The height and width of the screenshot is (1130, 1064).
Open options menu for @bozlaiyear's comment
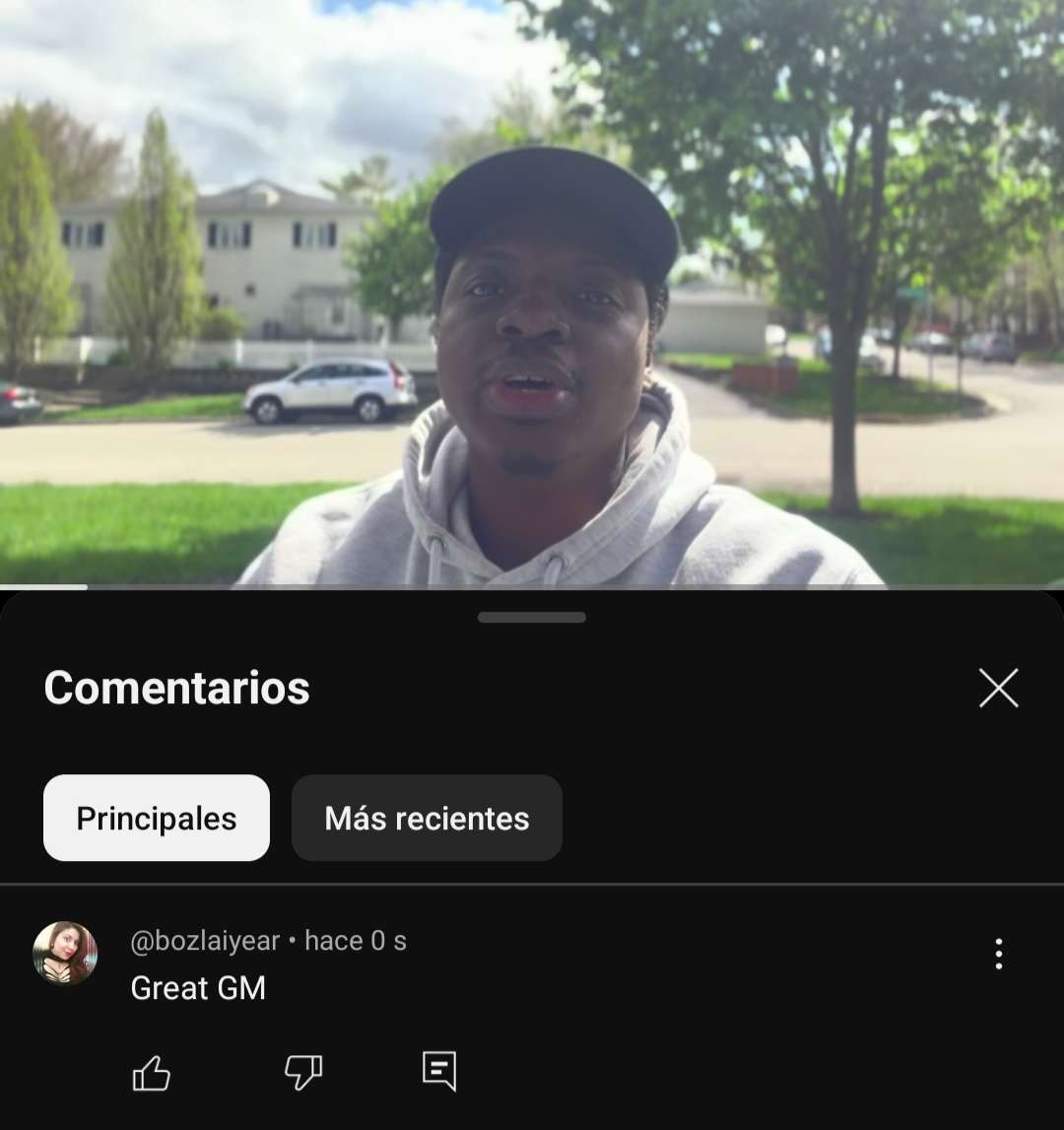point(998,954)
